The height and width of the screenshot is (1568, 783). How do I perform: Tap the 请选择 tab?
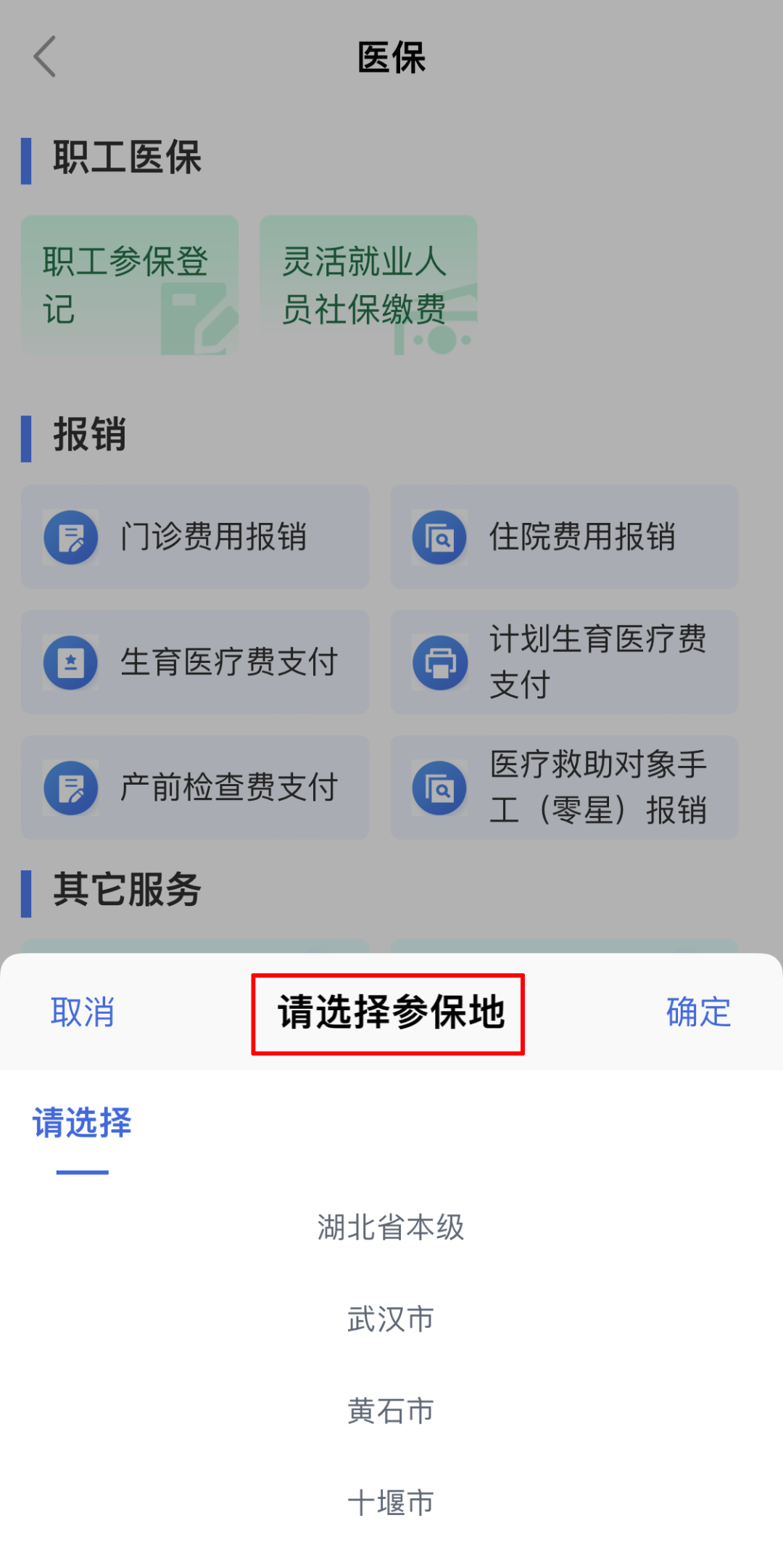(82, 1123)
